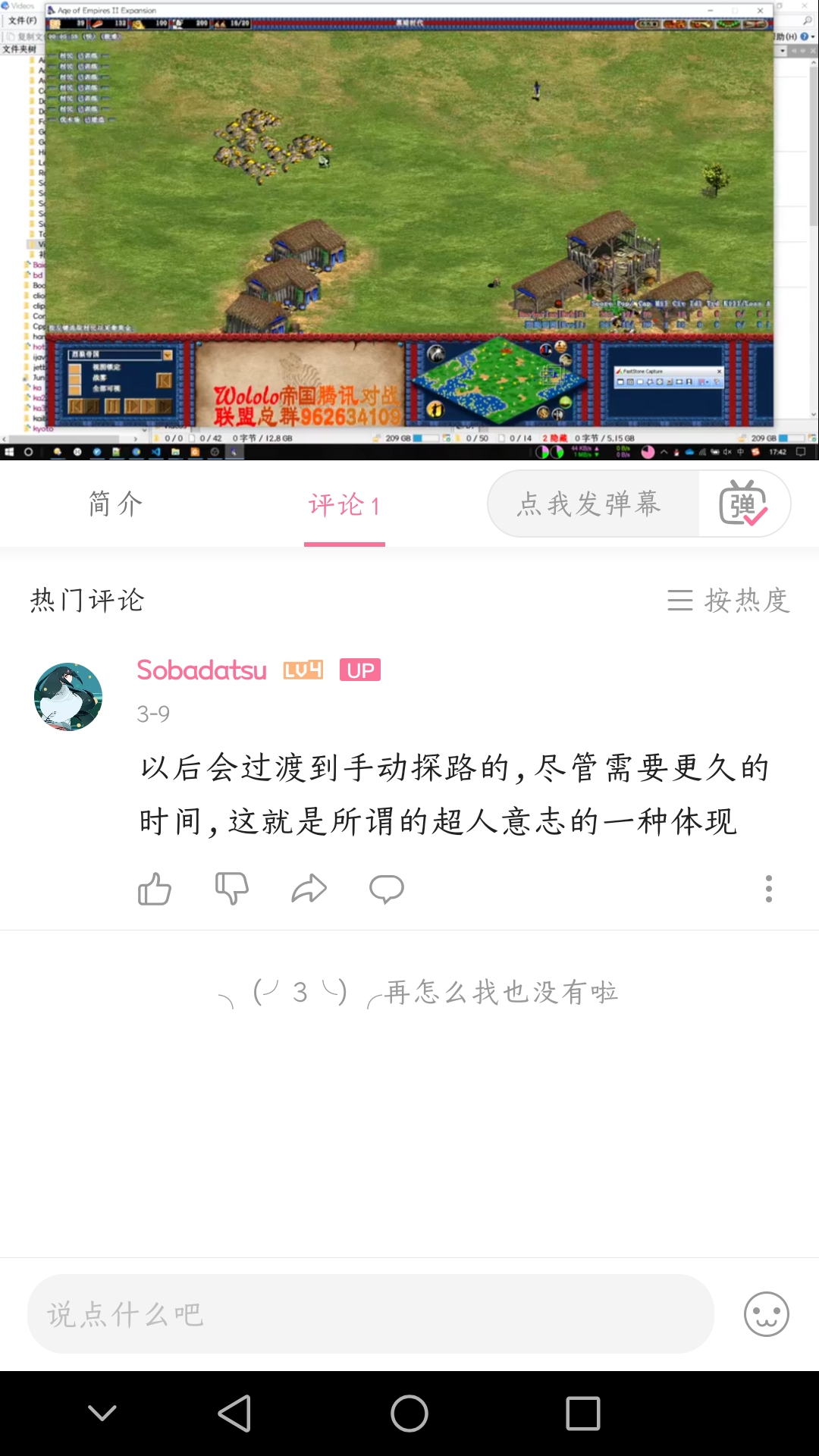Open Sobadatsu's profile avatar
This screenshot has height=1456, width=819.
point(68,697)
